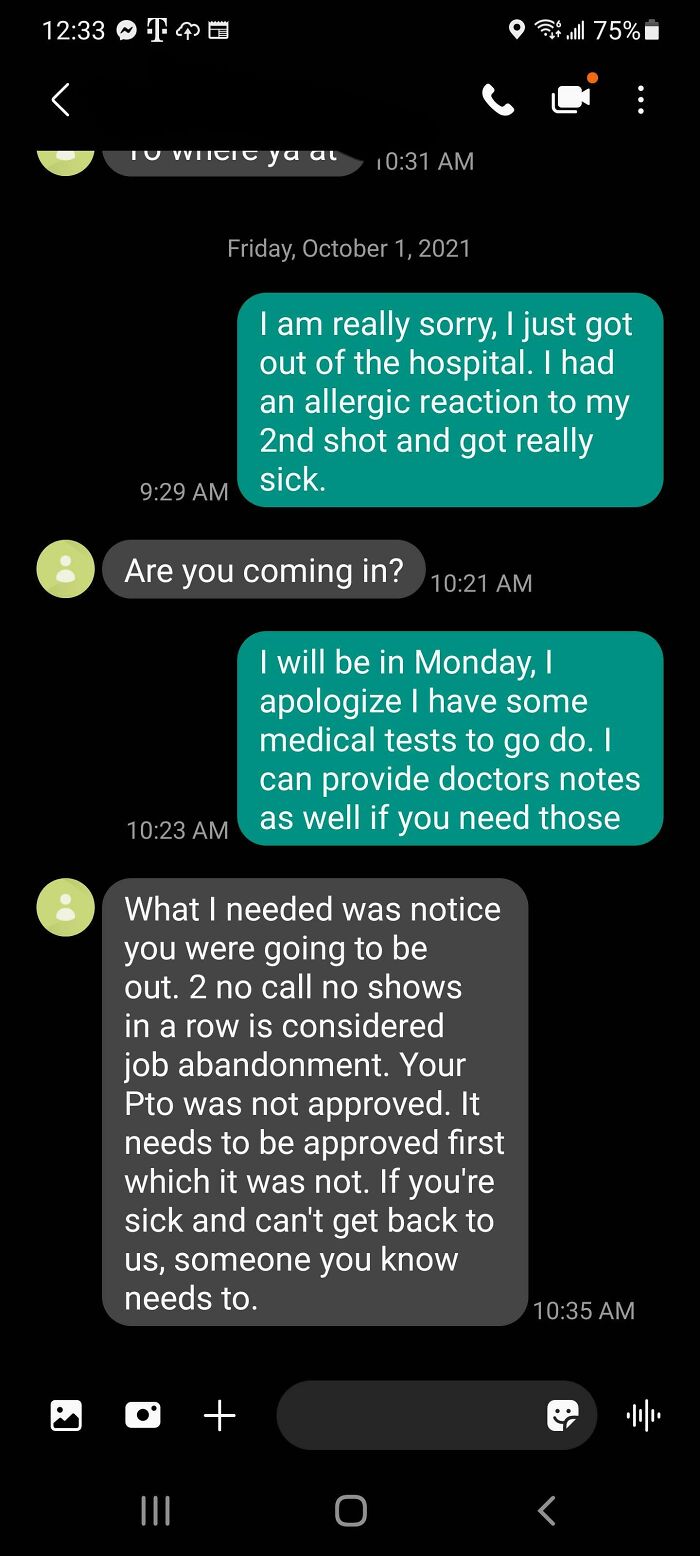The width and height of the screenshot is (700, 1556).
Task: Open recent apps from navigation bar
Action: 155,1510
